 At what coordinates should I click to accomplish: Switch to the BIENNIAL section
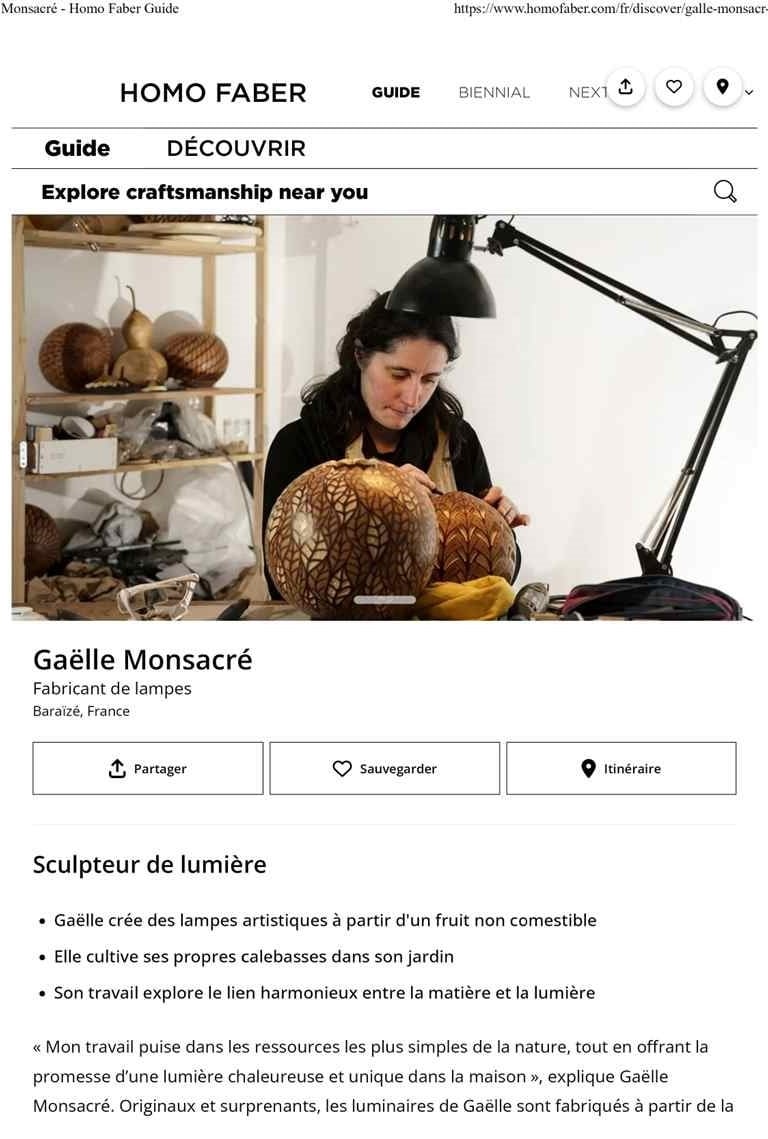click(x=494, y=92)
